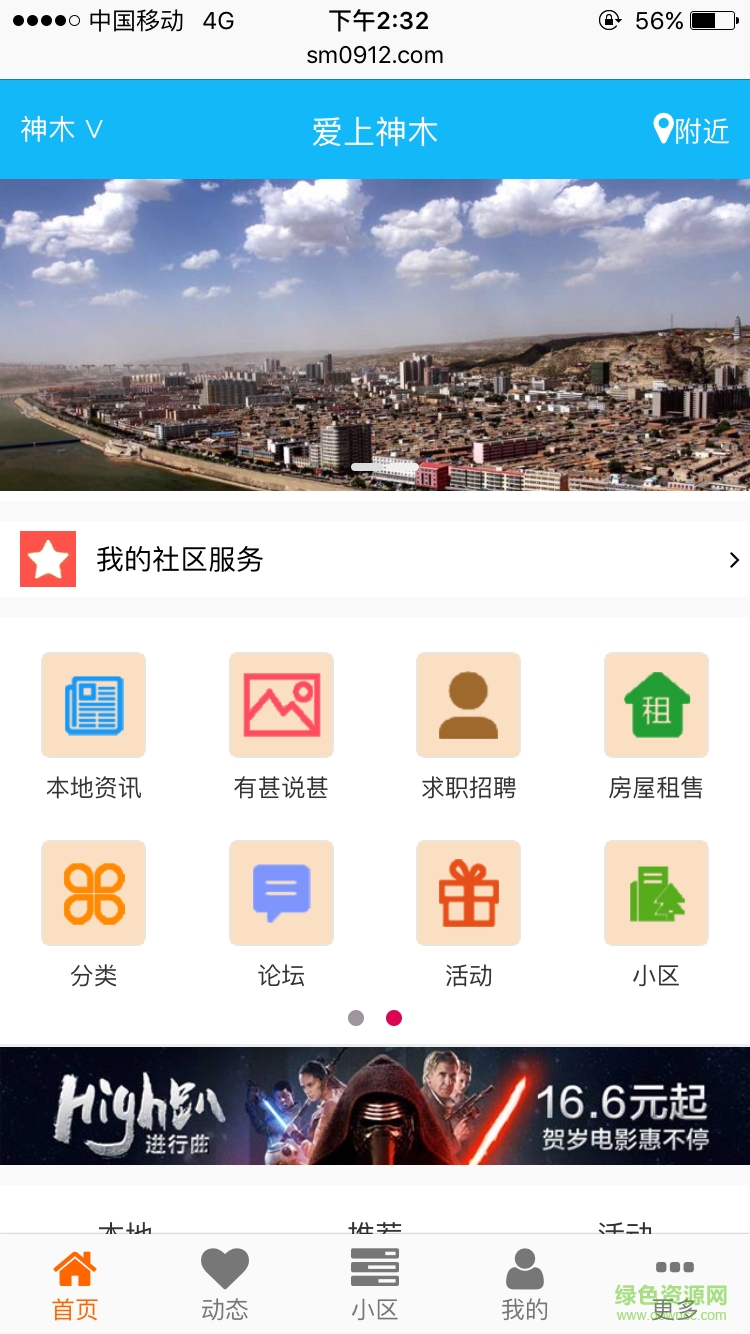Screen dimensions: 750x1334
Task: Open the 更多 more tab
Action: (675, 1285)
